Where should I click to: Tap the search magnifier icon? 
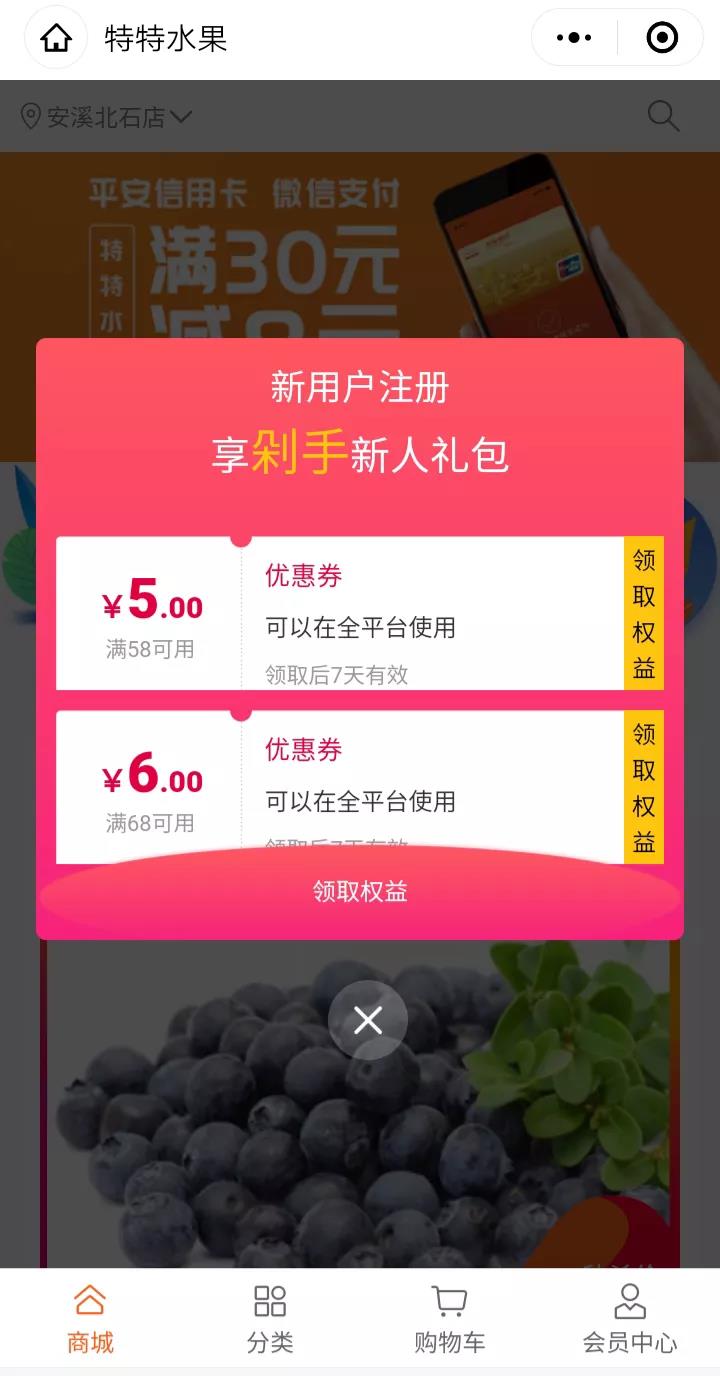pyautogui.click(x=663, y=115)
